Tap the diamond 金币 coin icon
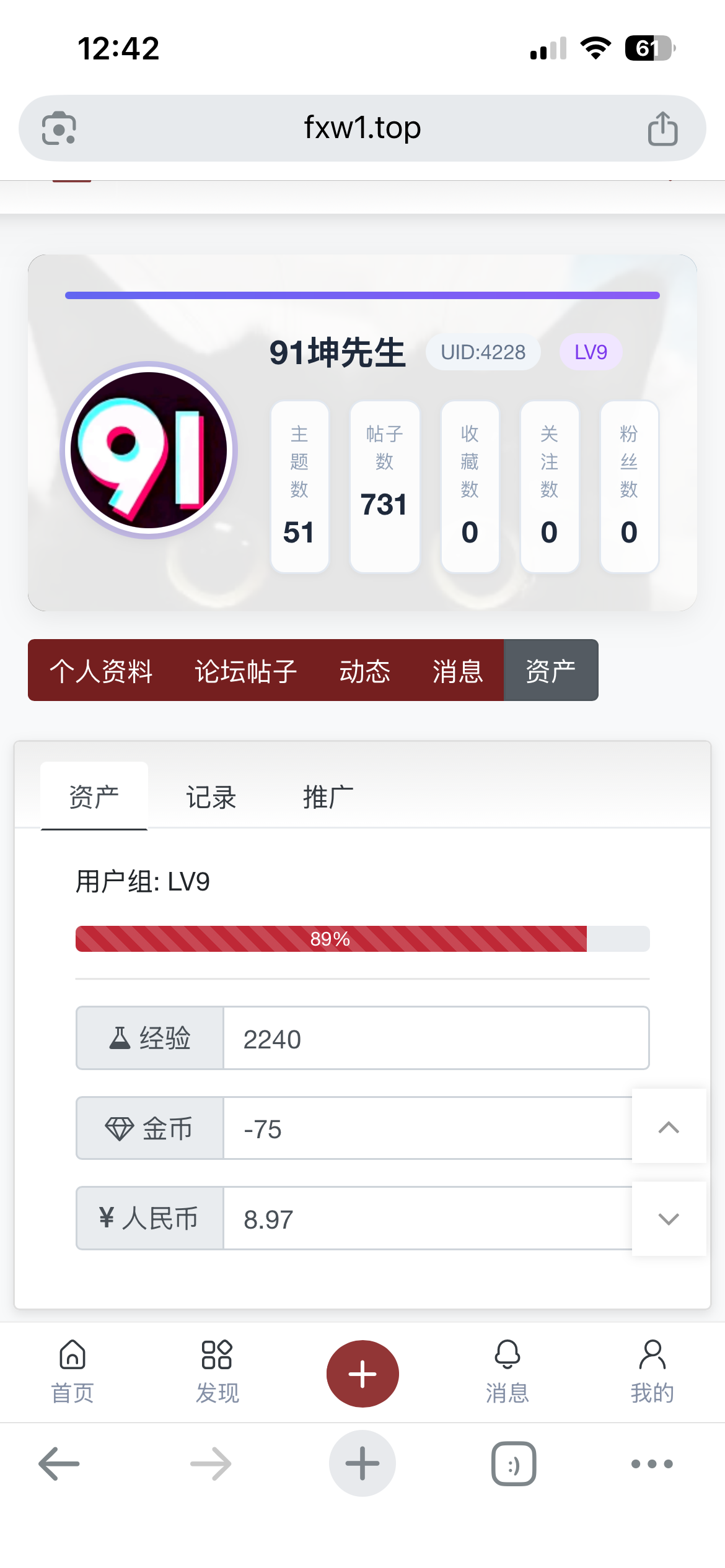The image size is (725, 1568). (x=120, y=1128)
